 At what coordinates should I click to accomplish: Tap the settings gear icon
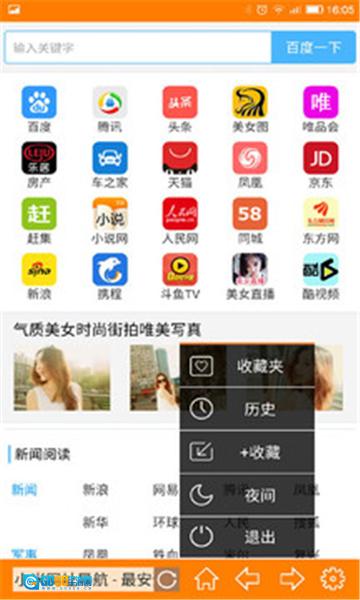point(332,579)
